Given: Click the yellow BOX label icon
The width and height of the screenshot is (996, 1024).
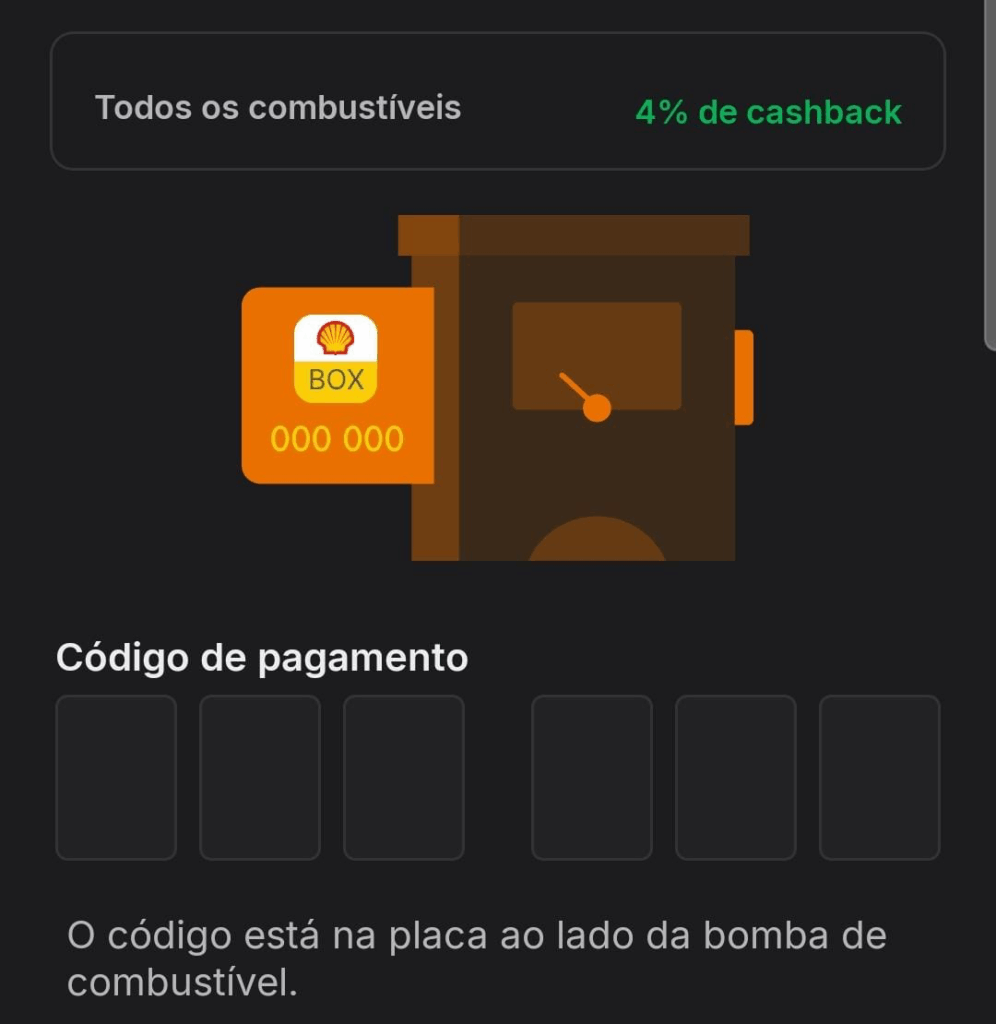Looking at the screenshot, I should click(335, 380).
